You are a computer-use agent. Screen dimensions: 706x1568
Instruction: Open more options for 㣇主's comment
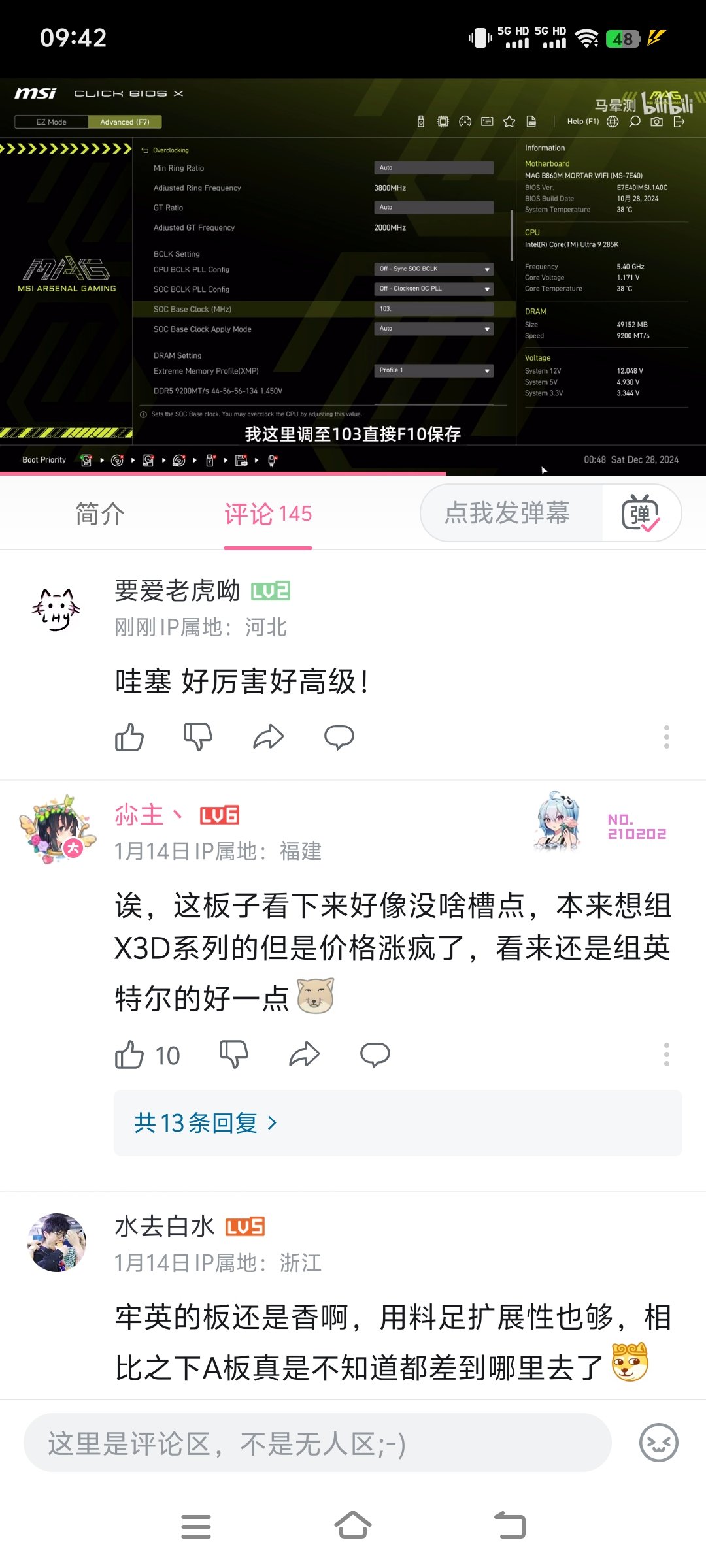coord(666,1054)
